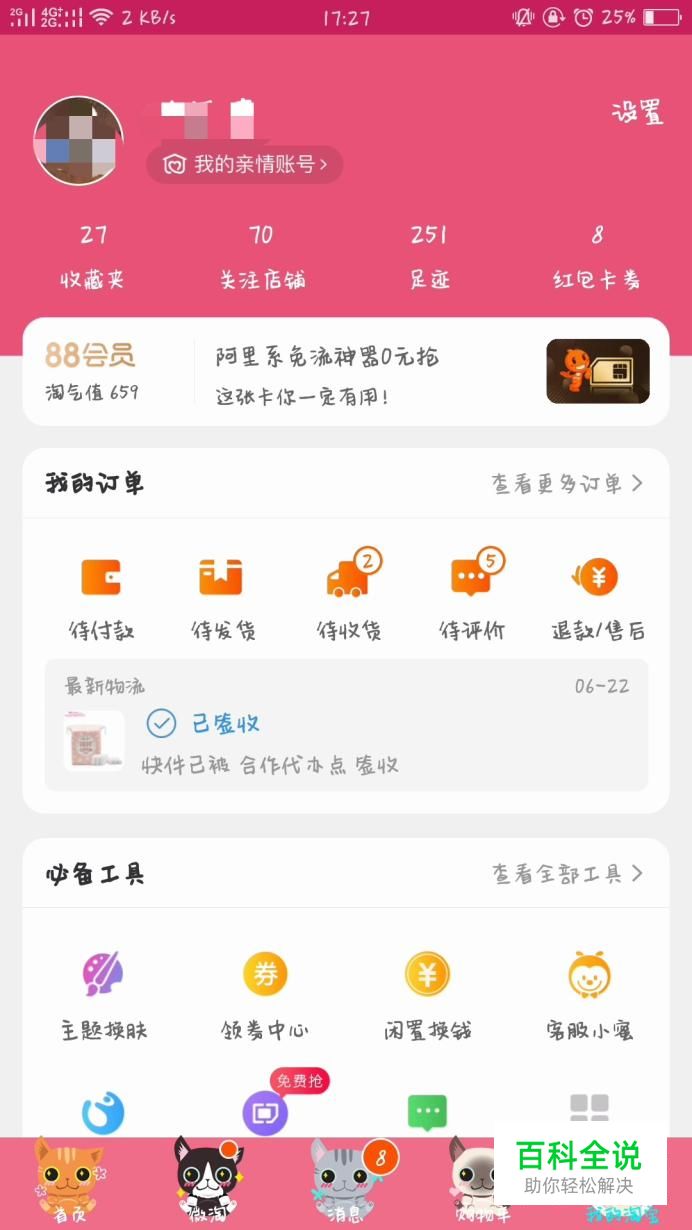View 查看更多订单 all orders

click(x=567, y=484)
